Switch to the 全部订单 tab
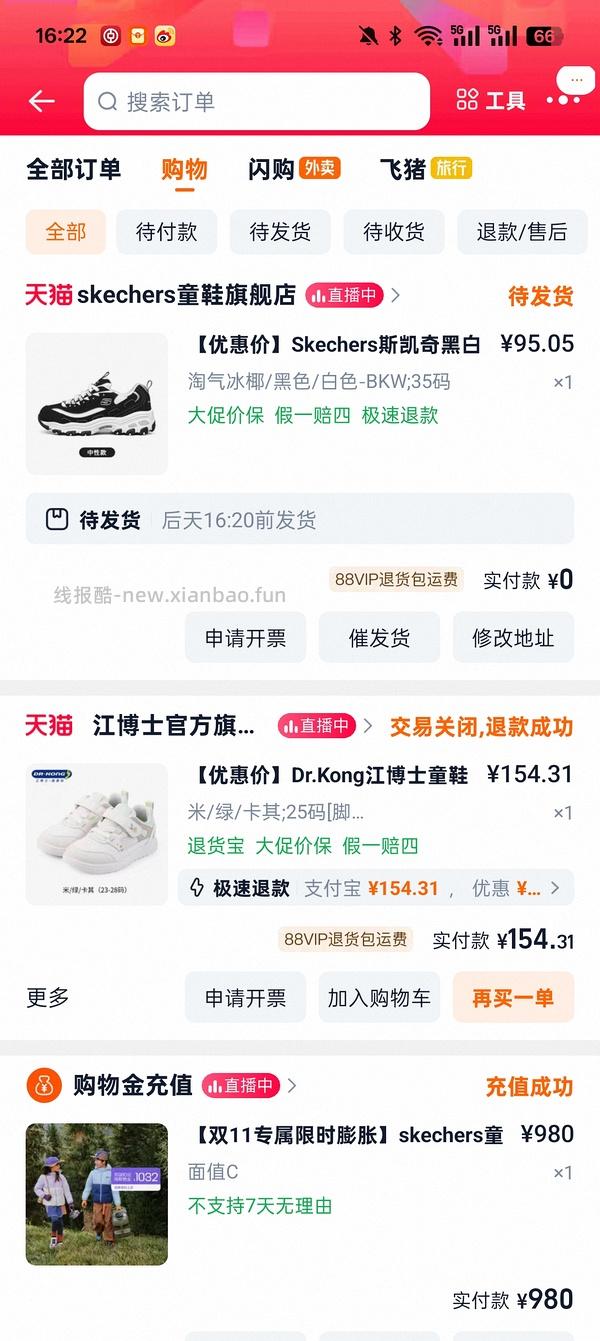This screenshot has height=1341, width=600. pyautogui.click(x=73, y=169)
